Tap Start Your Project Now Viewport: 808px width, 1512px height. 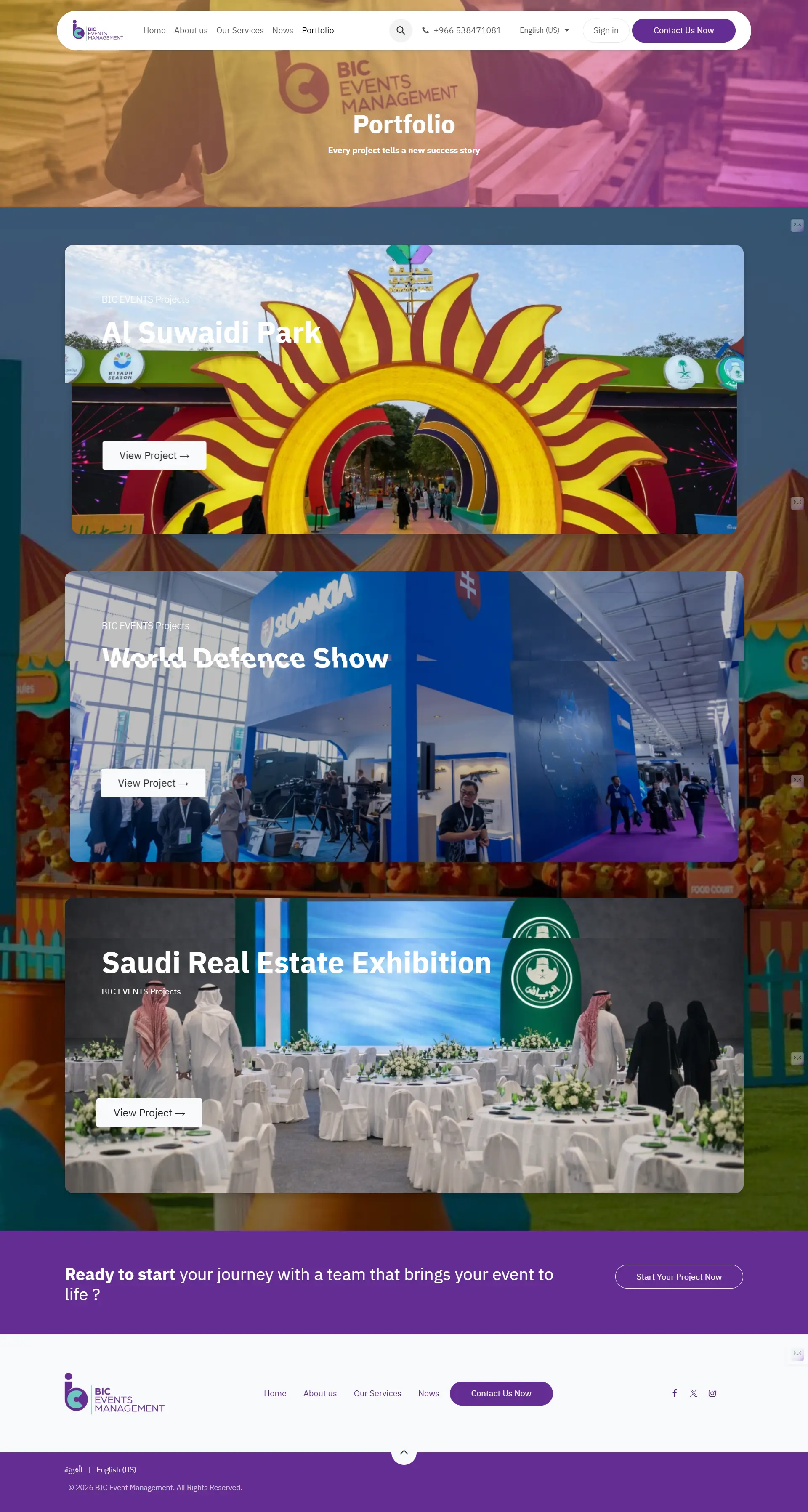(x=678, y=1277)
